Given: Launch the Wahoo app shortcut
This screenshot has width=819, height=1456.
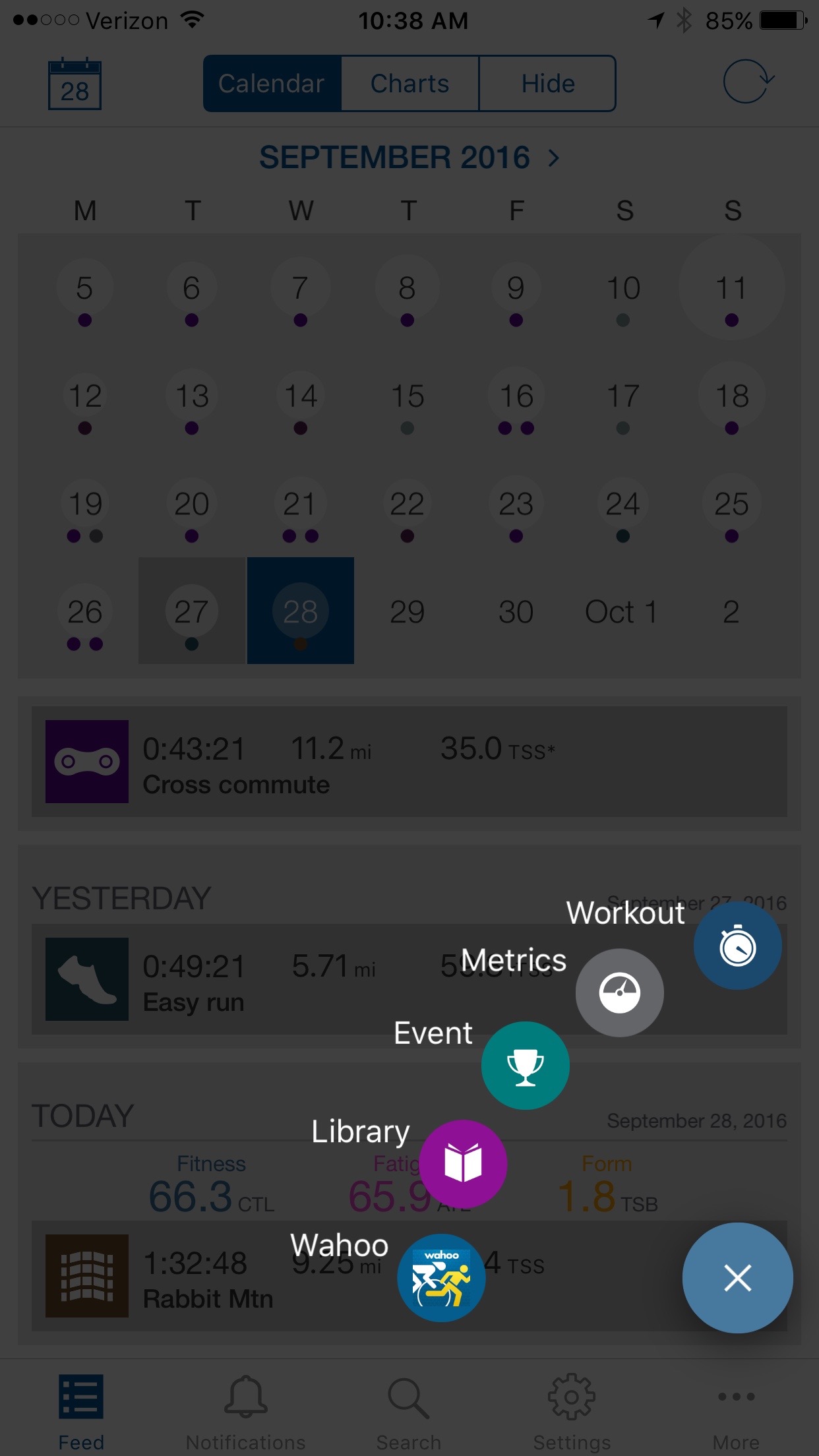Looking at the screenshot, I should pyautogui.click(x=441, y=1278).
